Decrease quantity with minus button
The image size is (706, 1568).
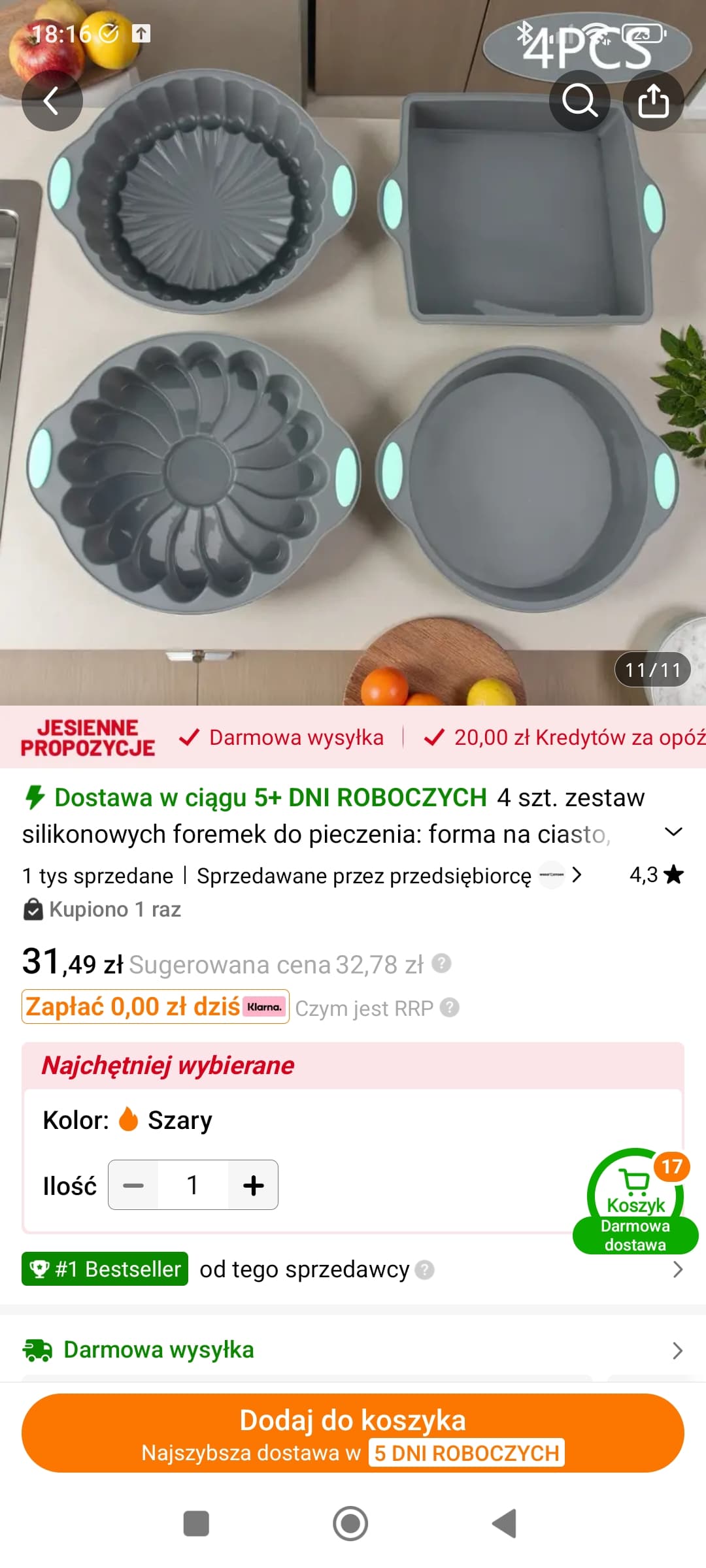133,1185
